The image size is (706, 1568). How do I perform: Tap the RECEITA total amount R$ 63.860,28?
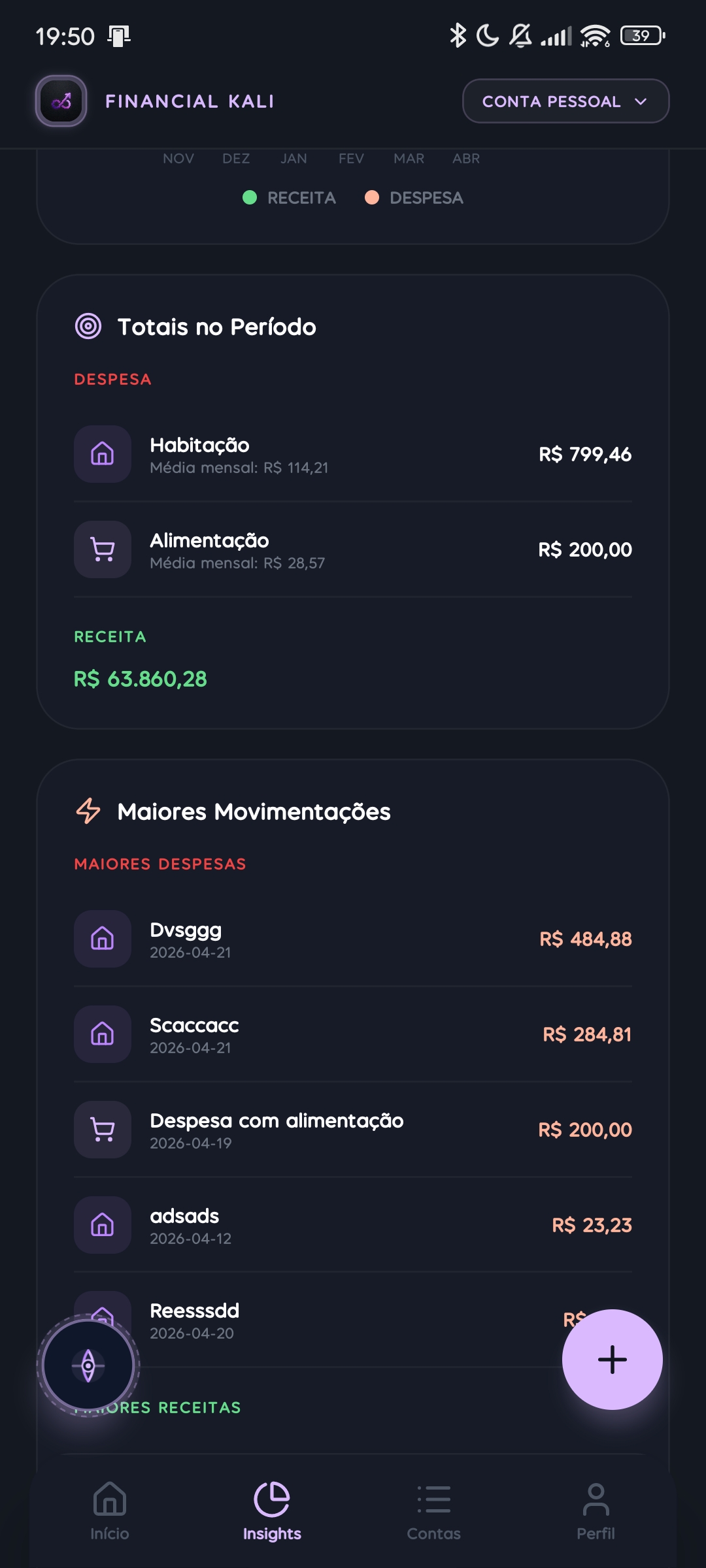[x=139, y=679]
